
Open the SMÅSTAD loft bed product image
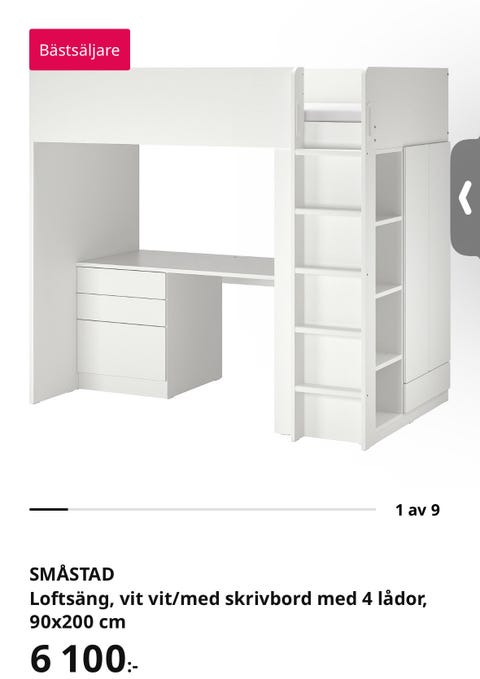(240, 258)
